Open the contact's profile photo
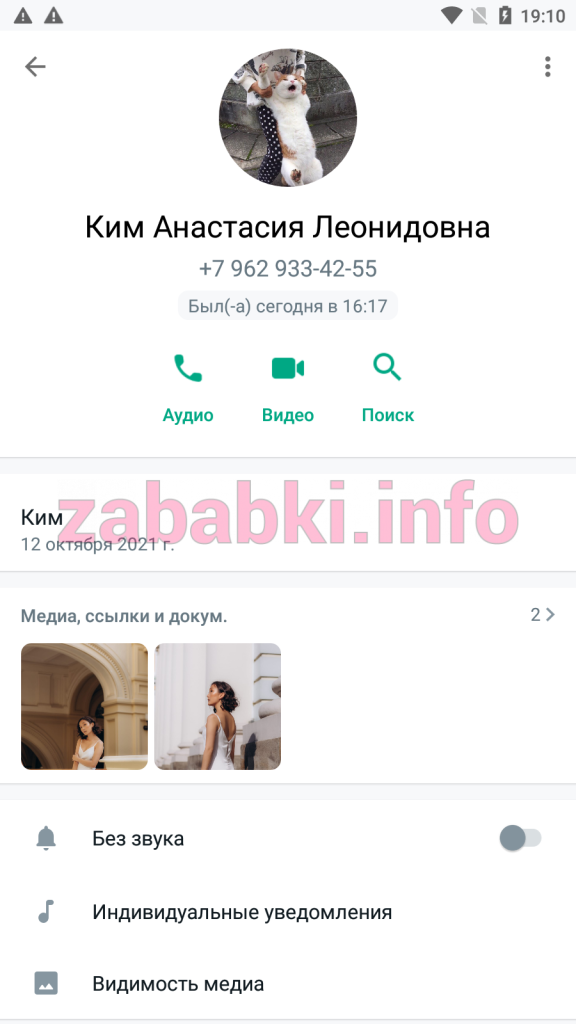 (287, 118)
